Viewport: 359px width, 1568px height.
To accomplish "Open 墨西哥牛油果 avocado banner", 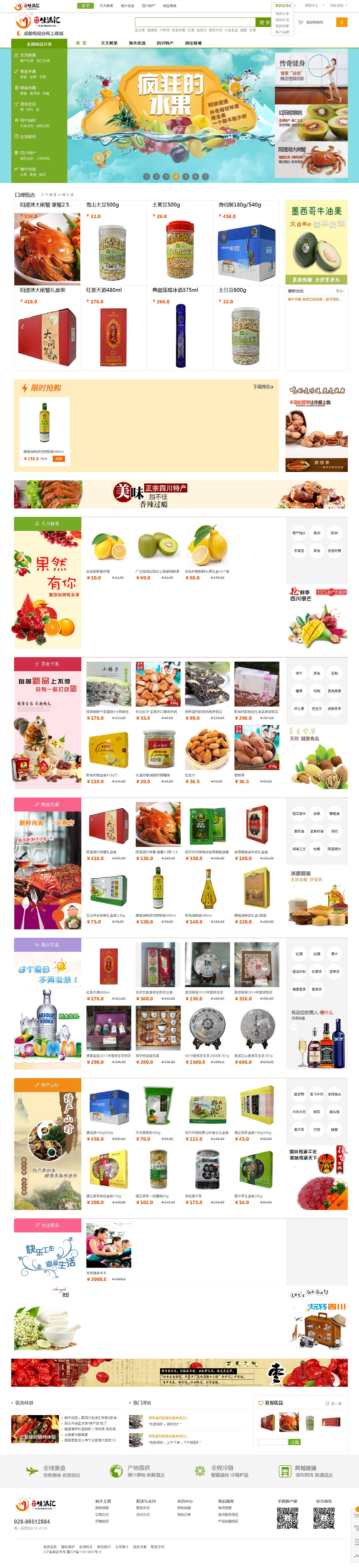I will click(x=317, y=242).
